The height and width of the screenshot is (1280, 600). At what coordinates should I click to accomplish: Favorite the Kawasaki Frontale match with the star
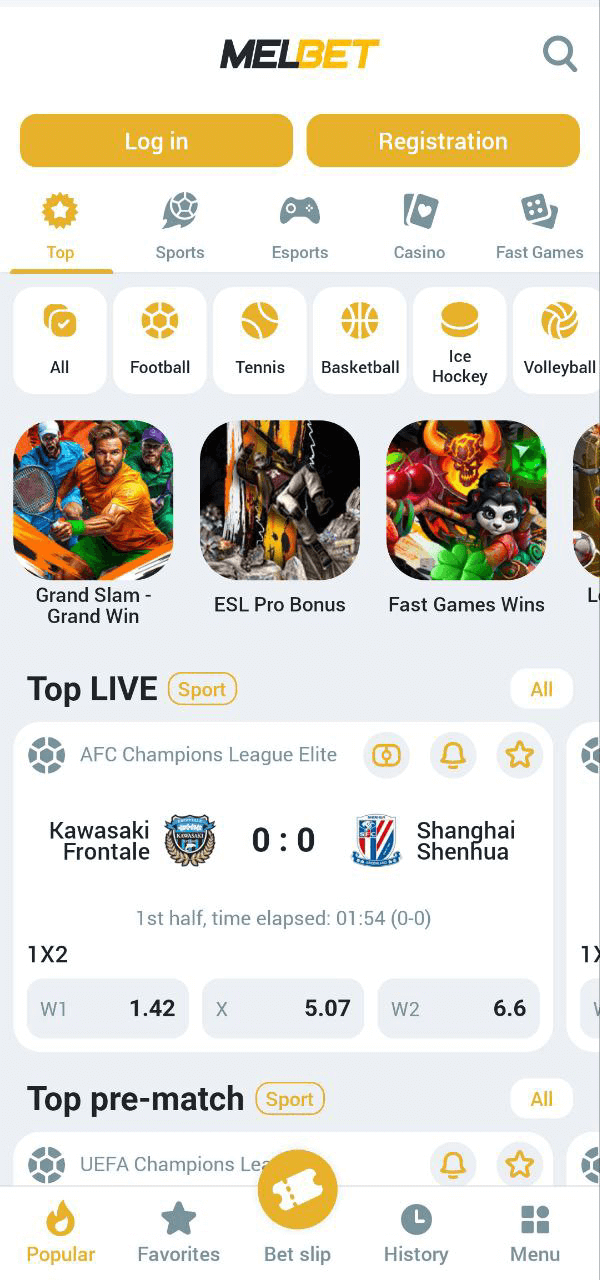(519, 755)
